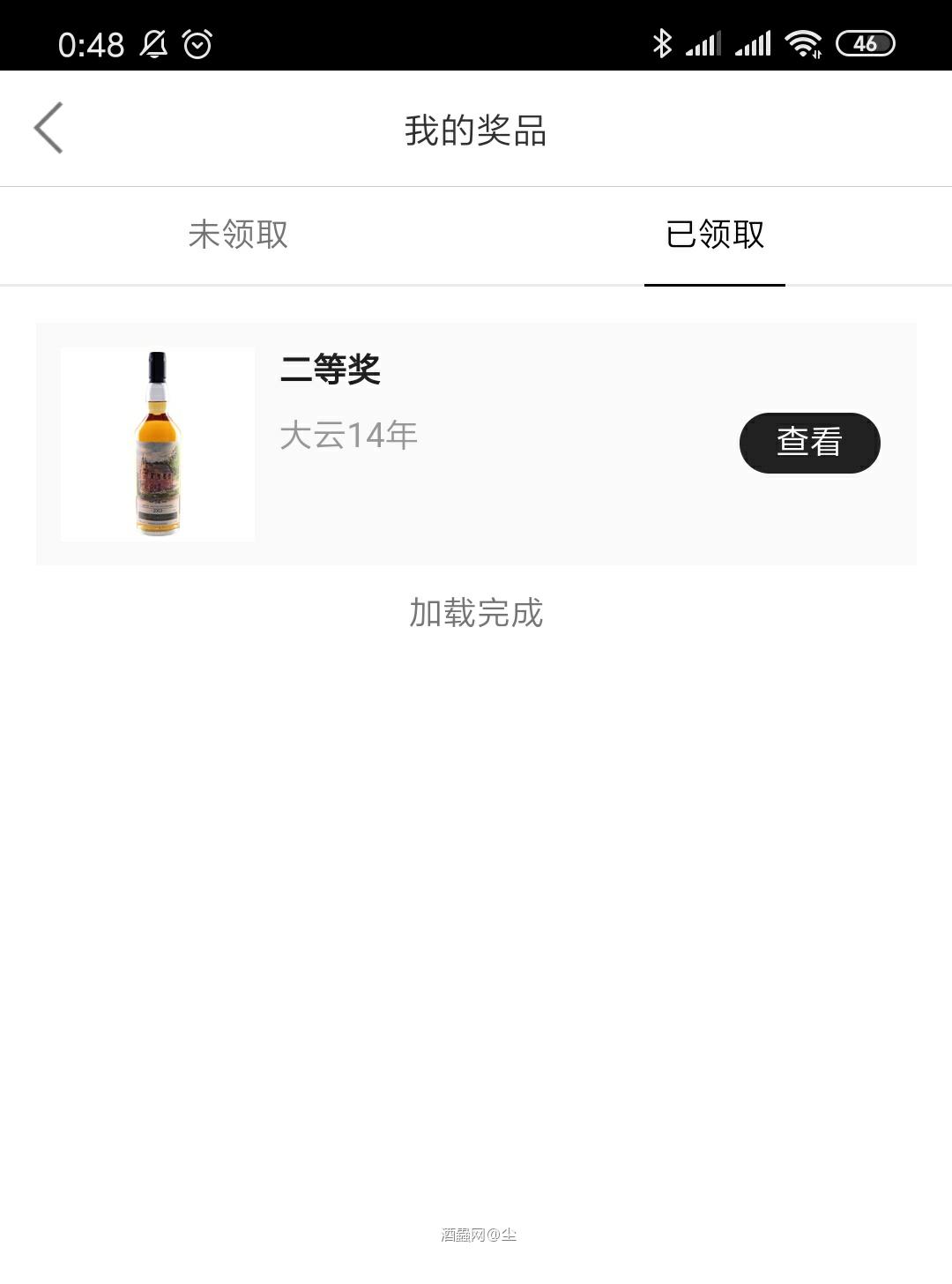
Task: Tap the underline indicator below 已领取
Action: point(715,284)
